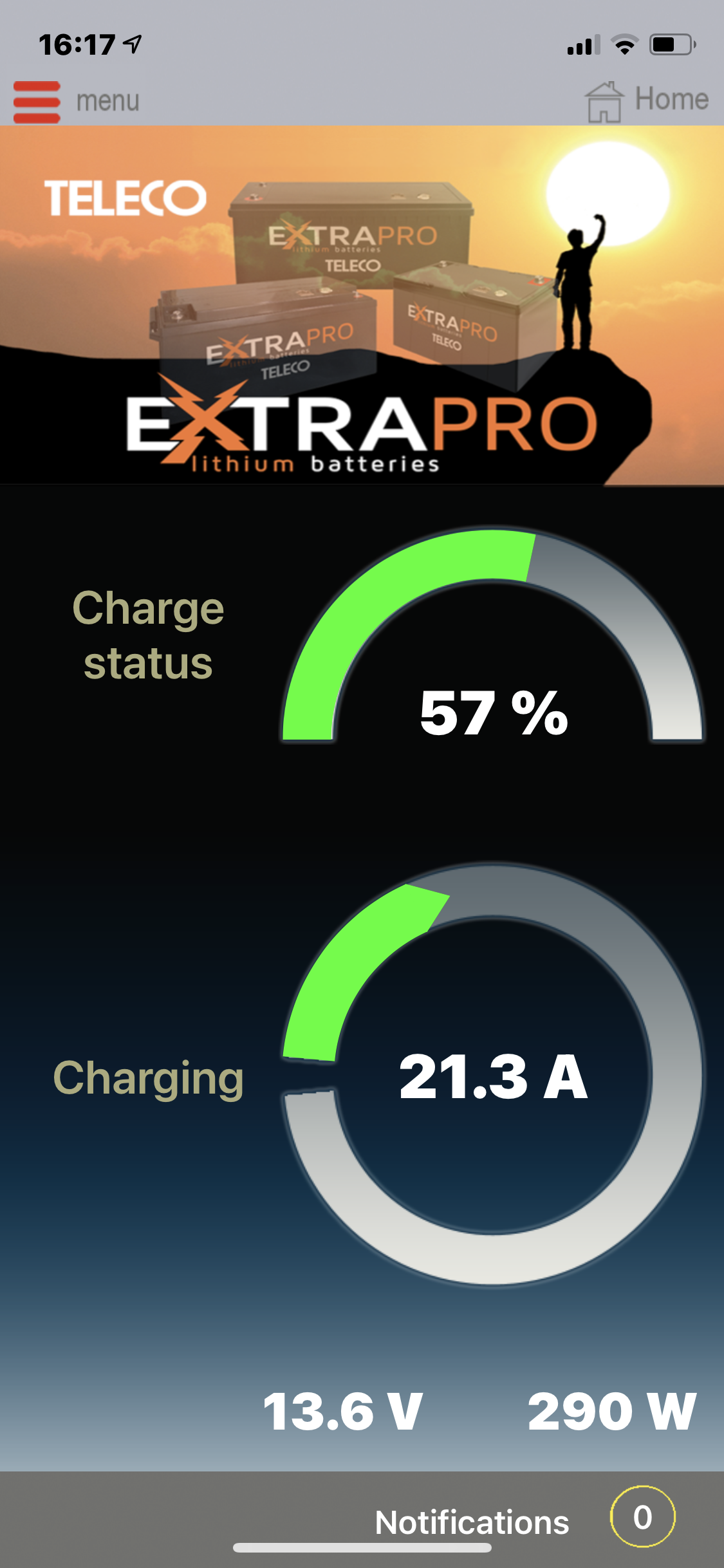This screenshot has width=724, height=1568.
Task: Open the red hamburger menu
Action: coord(37,102)
